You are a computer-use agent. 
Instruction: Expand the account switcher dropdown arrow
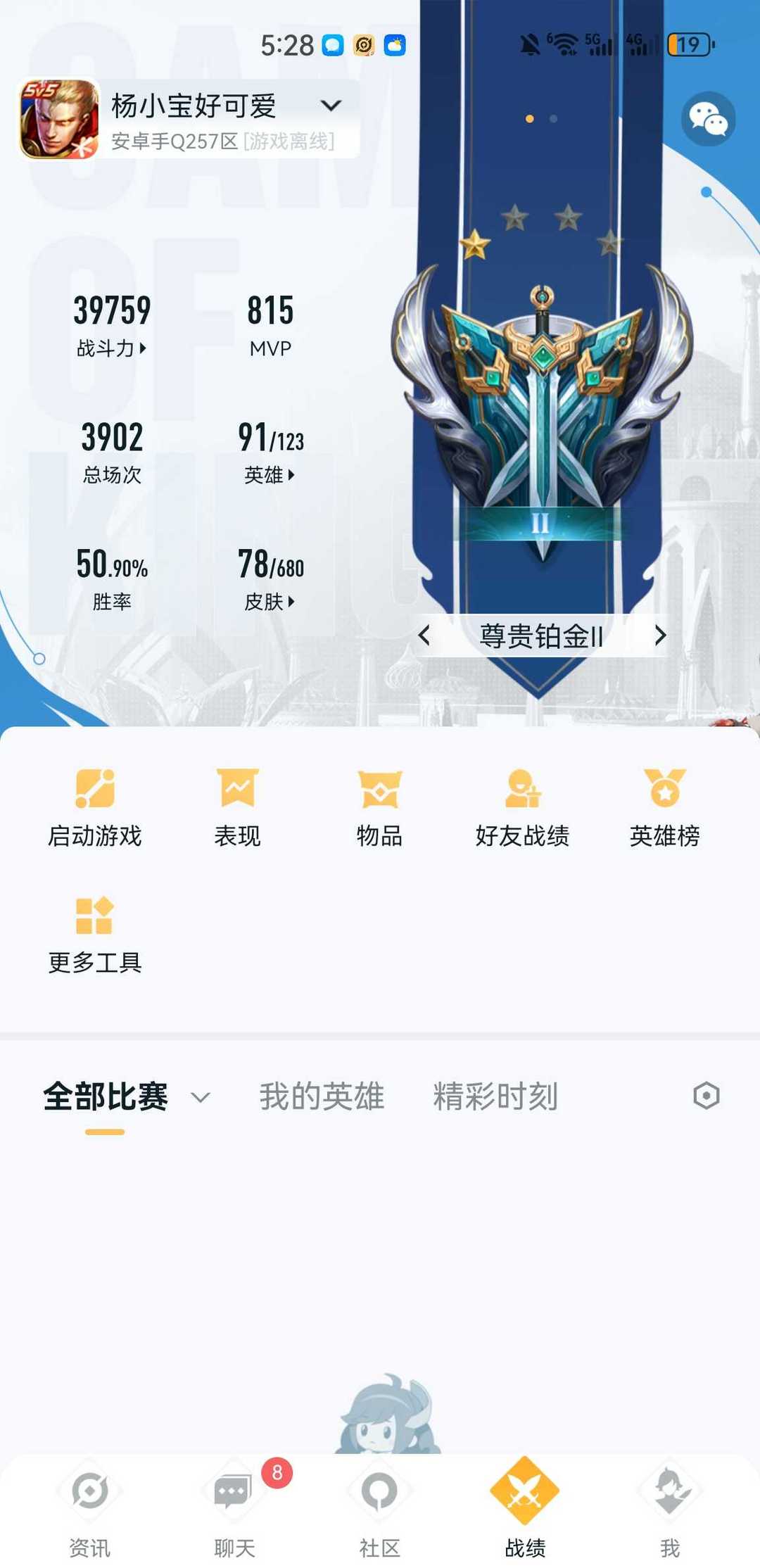(331, 106)
